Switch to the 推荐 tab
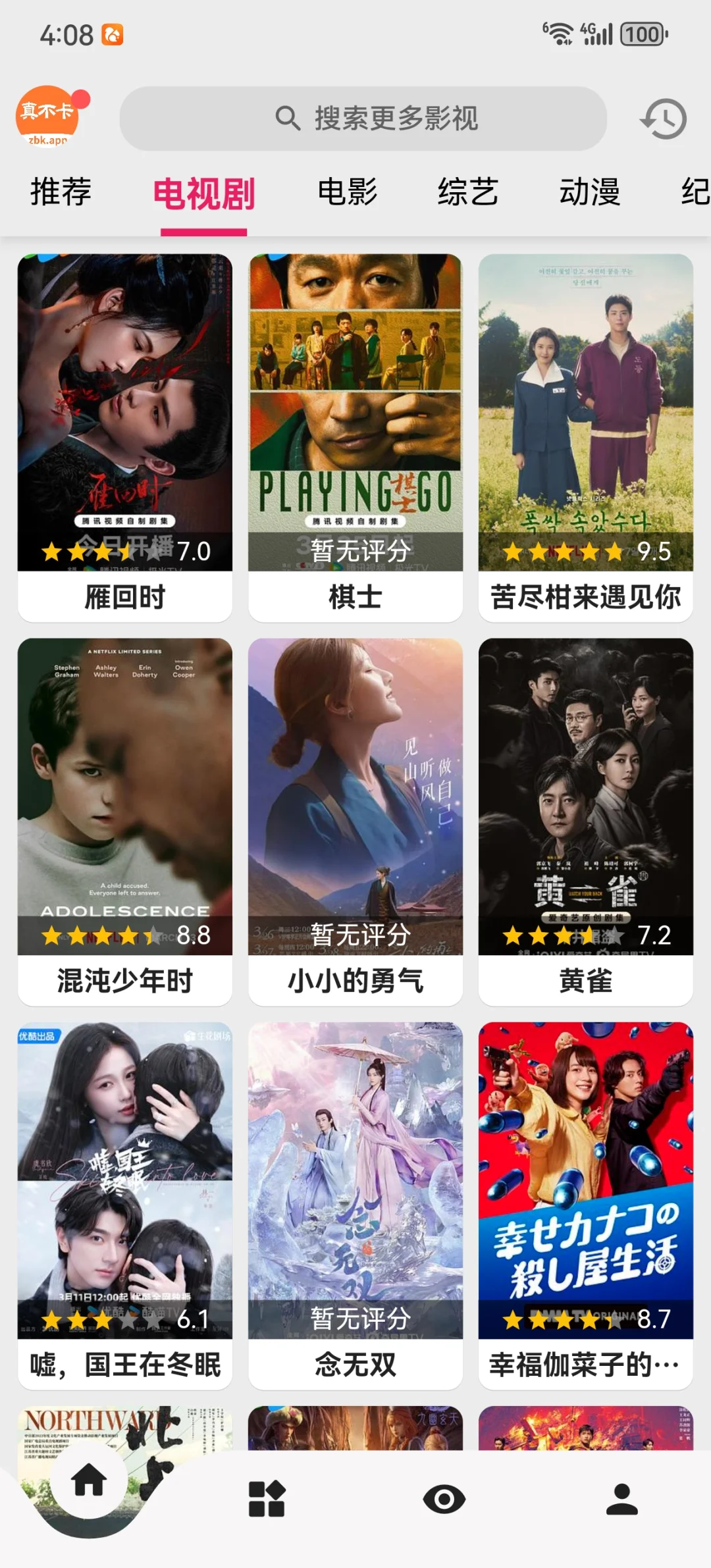 pyautogui.click(x=61, y=192)
